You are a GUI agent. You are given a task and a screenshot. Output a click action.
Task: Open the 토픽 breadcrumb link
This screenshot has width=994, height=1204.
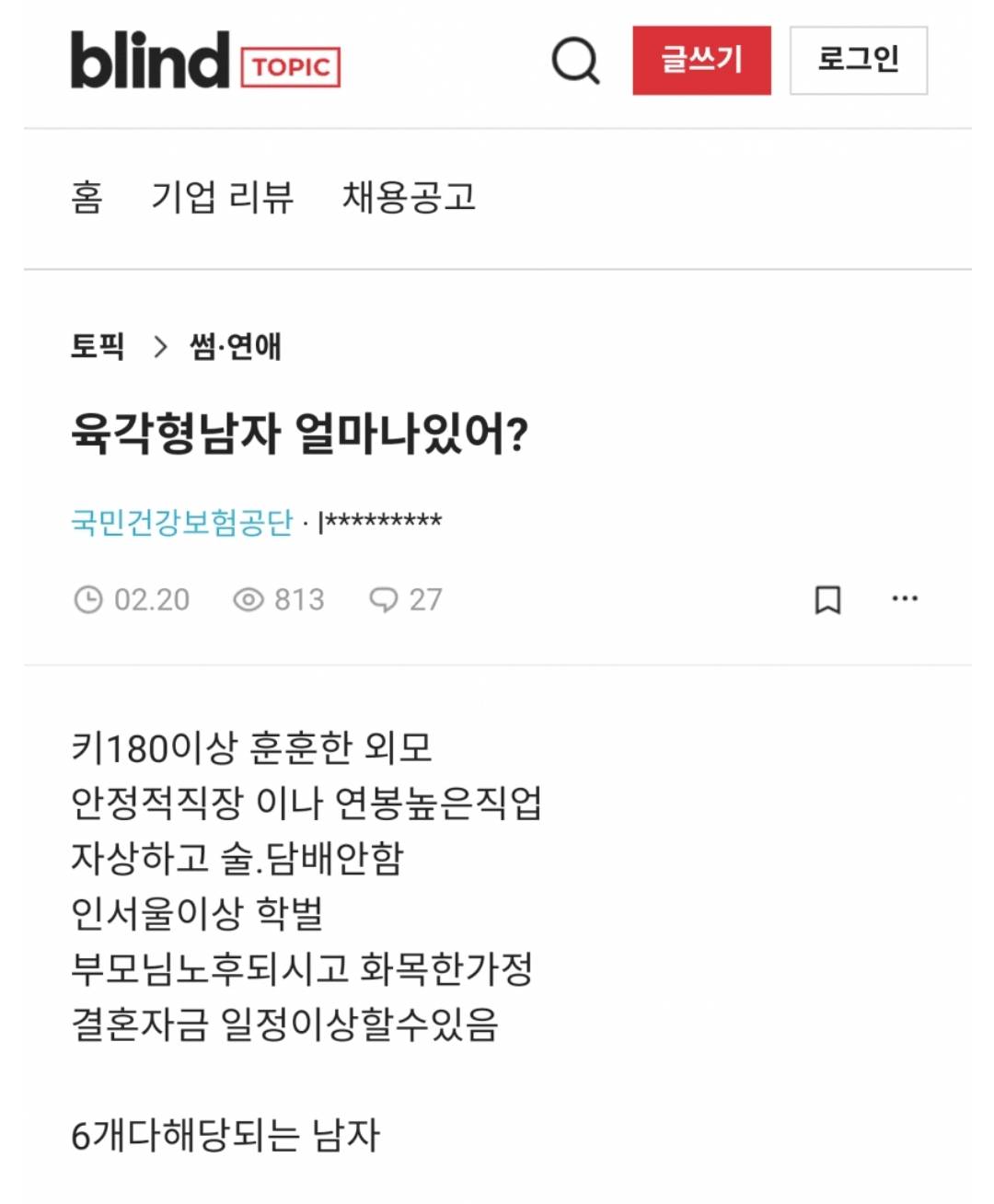[98, 346]
